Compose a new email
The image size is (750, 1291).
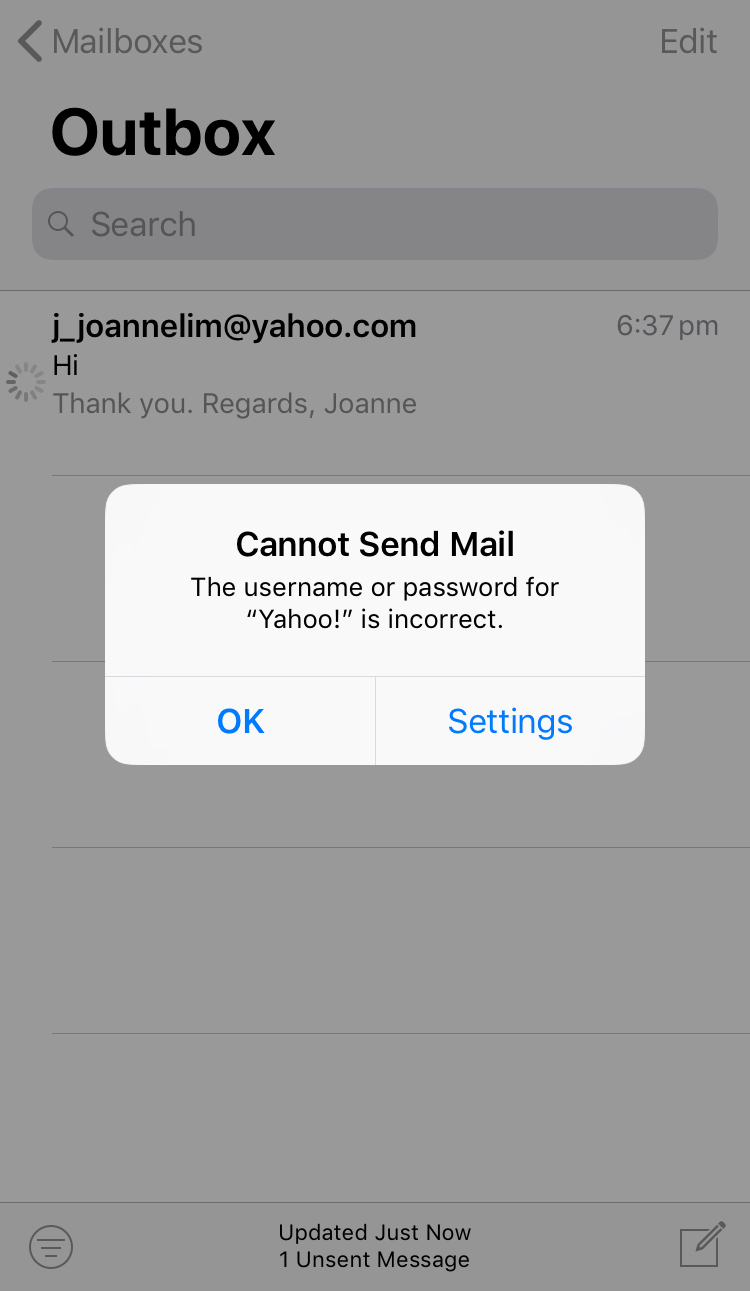[702, 1244]
